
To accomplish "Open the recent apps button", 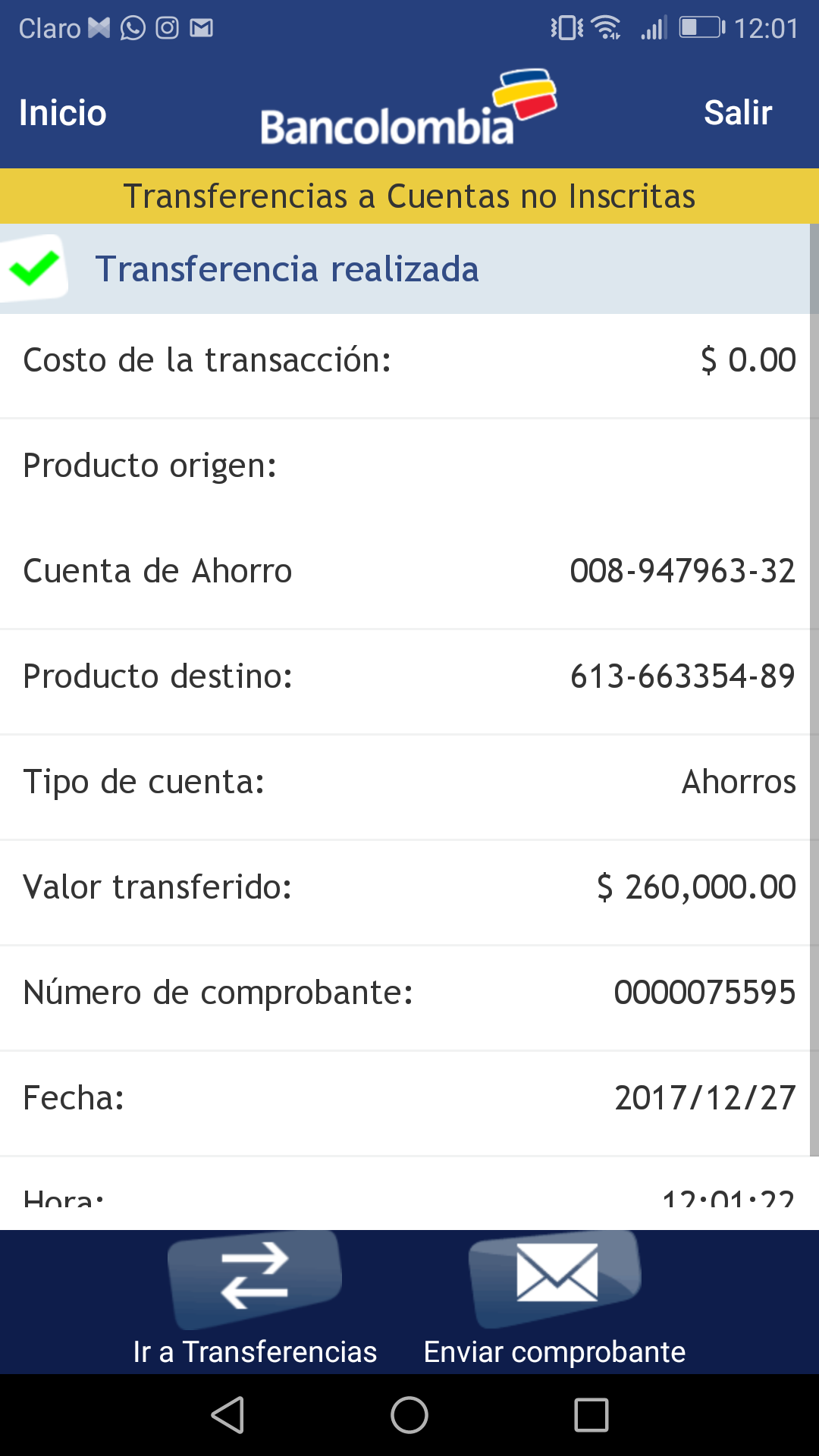I will point(591,1415).
